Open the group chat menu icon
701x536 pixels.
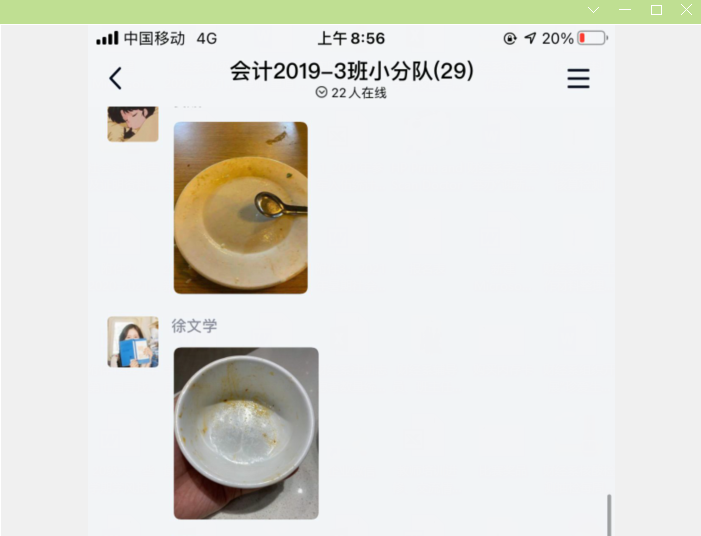pyautogui.click(x=578, y=78)
